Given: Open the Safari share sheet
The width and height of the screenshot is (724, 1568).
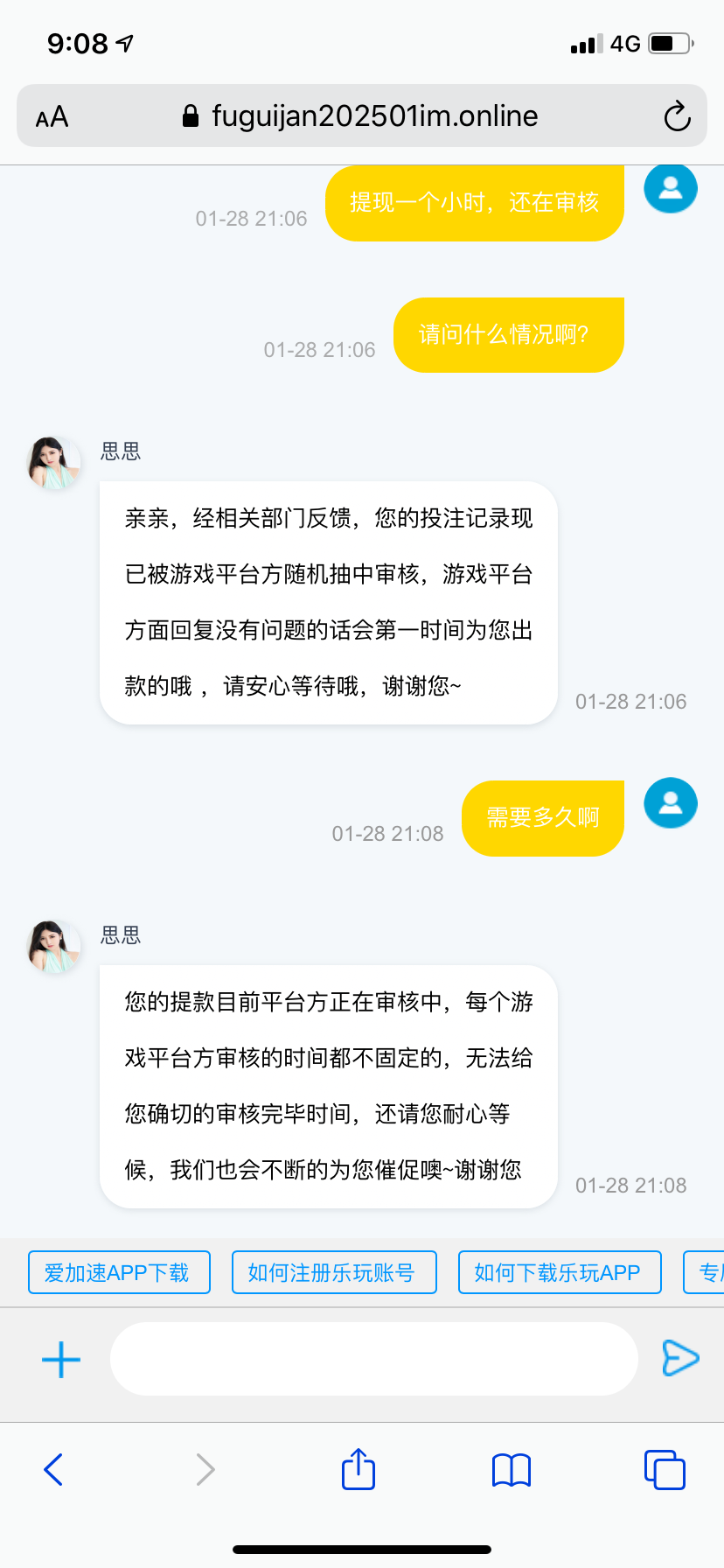Looking at the screenshot, I should pyautogui.click(x=359, y=1469).
